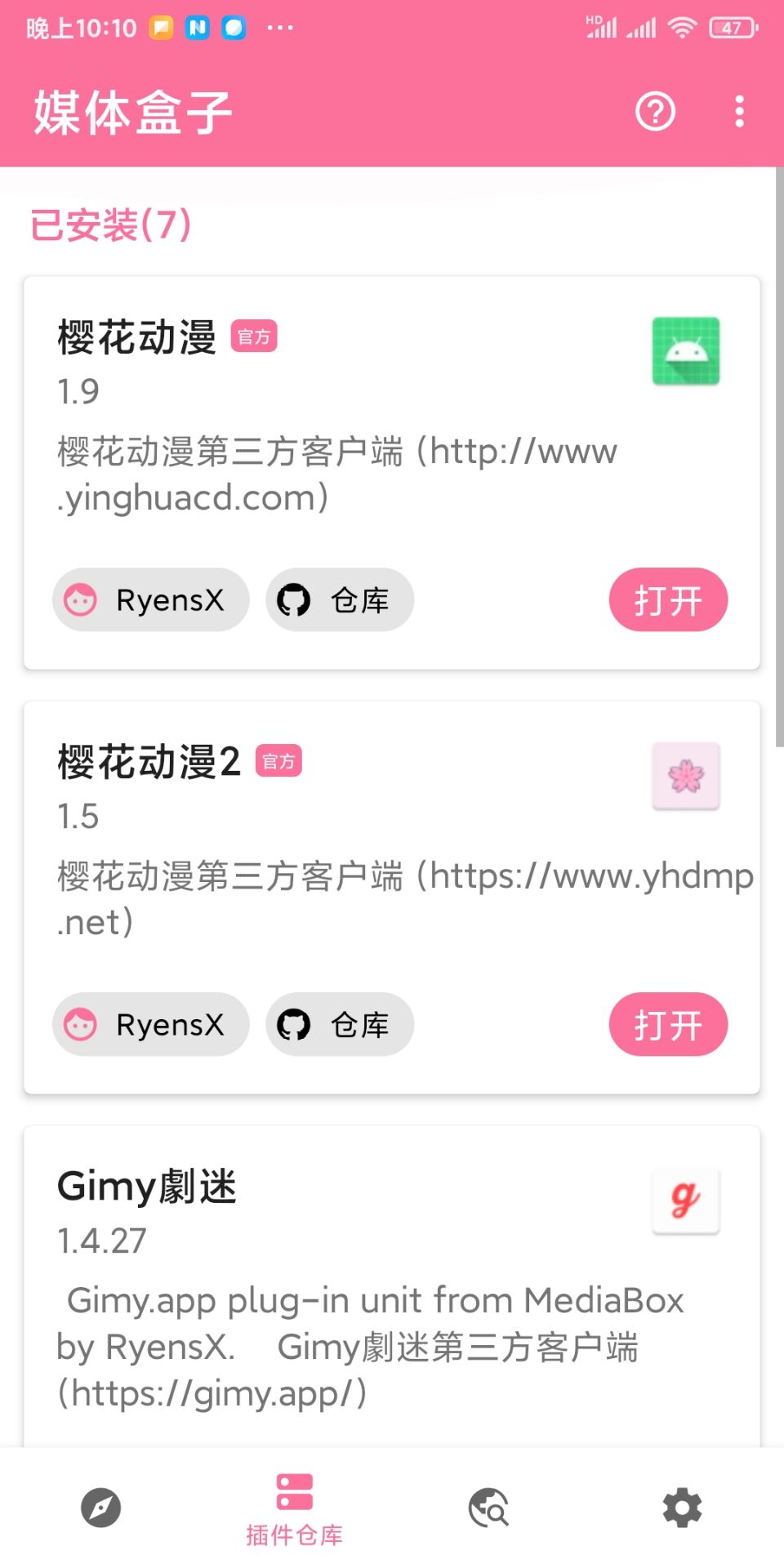Open the 樱花动漫 plugin with 打开
784x1568 pixels.
coord(668,600)
